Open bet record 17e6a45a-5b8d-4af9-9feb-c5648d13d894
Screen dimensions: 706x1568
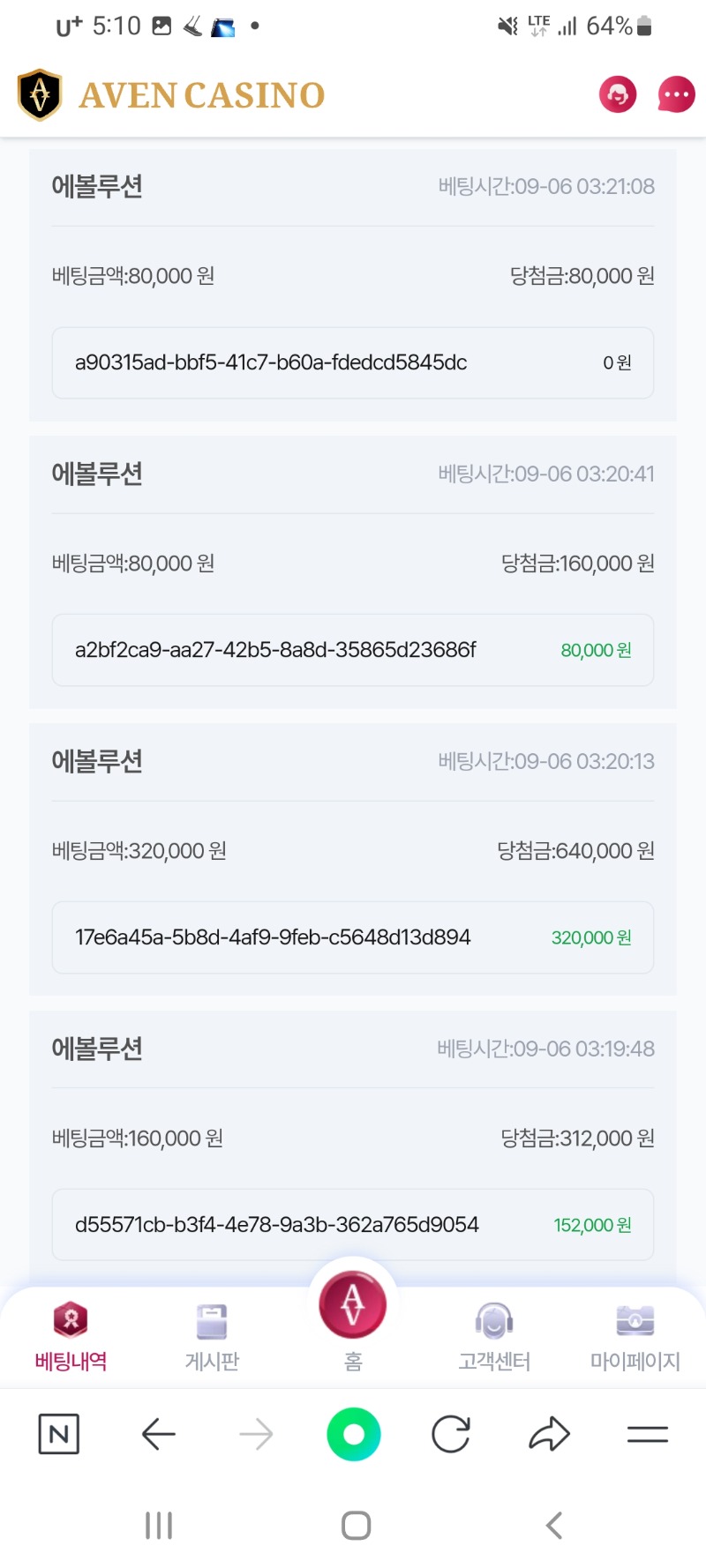353,937
